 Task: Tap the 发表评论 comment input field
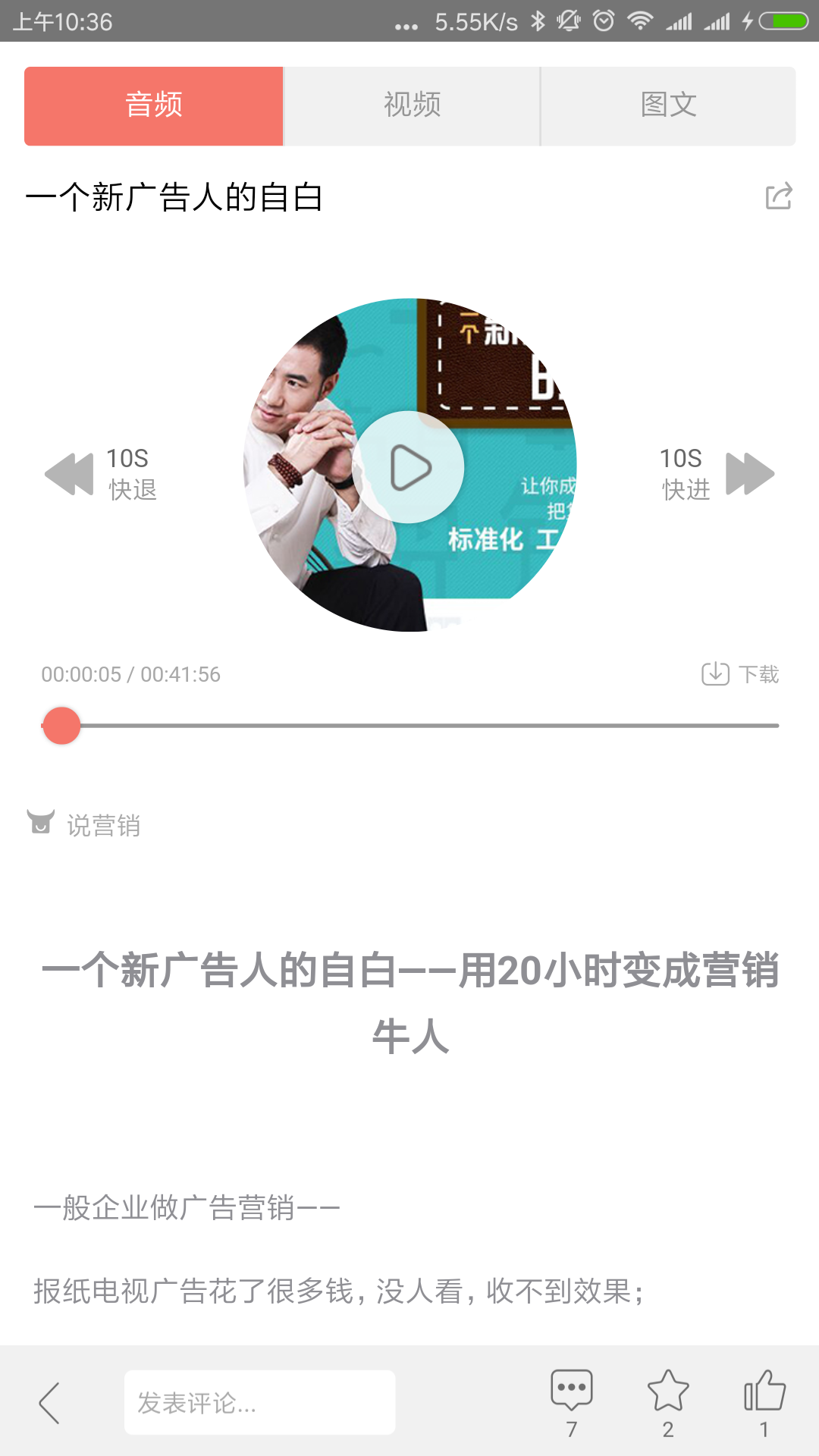(259, 1401)
